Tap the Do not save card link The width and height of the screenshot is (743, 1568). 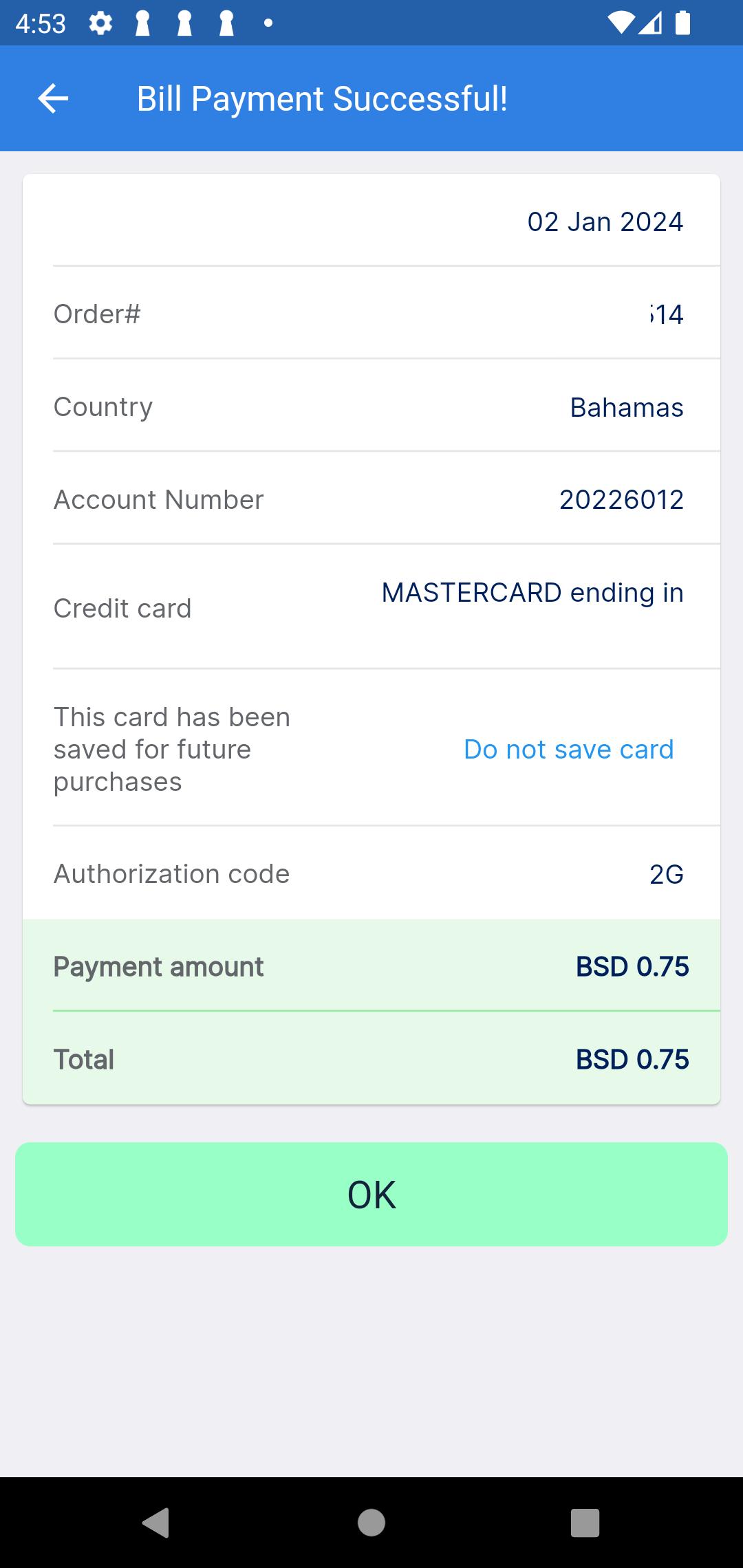pos(568,749)
